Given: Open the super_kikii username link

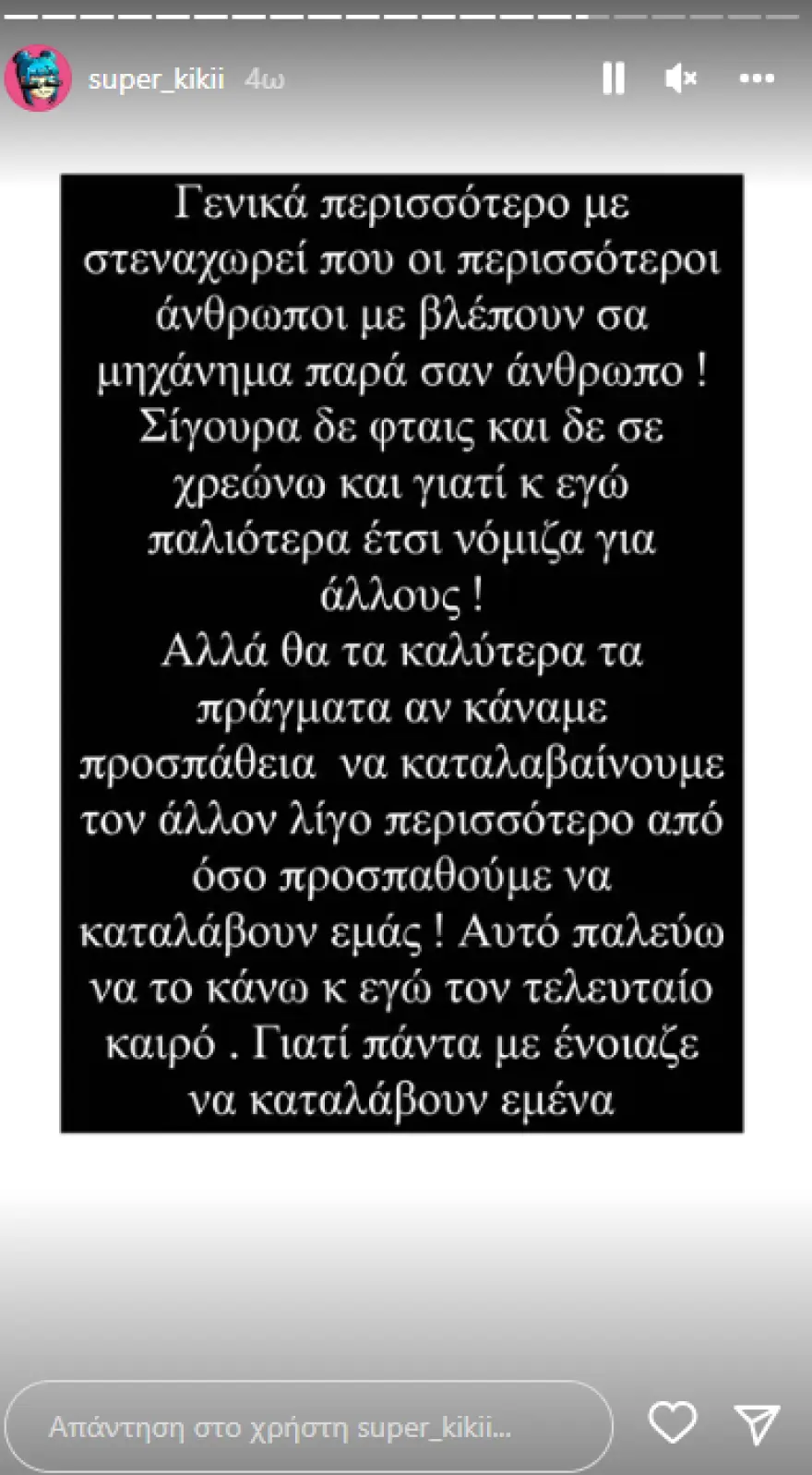Looking at the screenshot, I should pos(156,79).
